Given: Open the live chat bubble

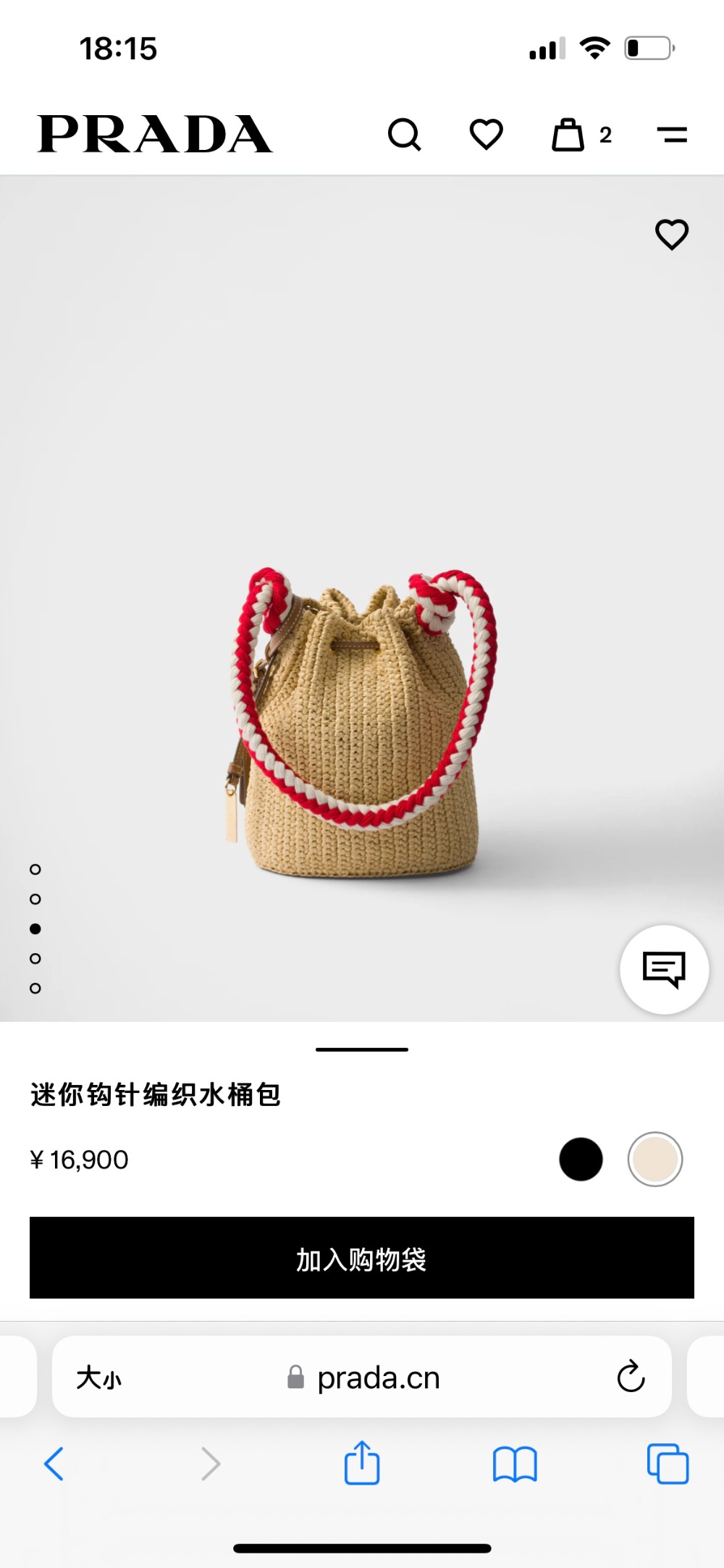Looking at the screenshot, I should [x=664, y=969].
